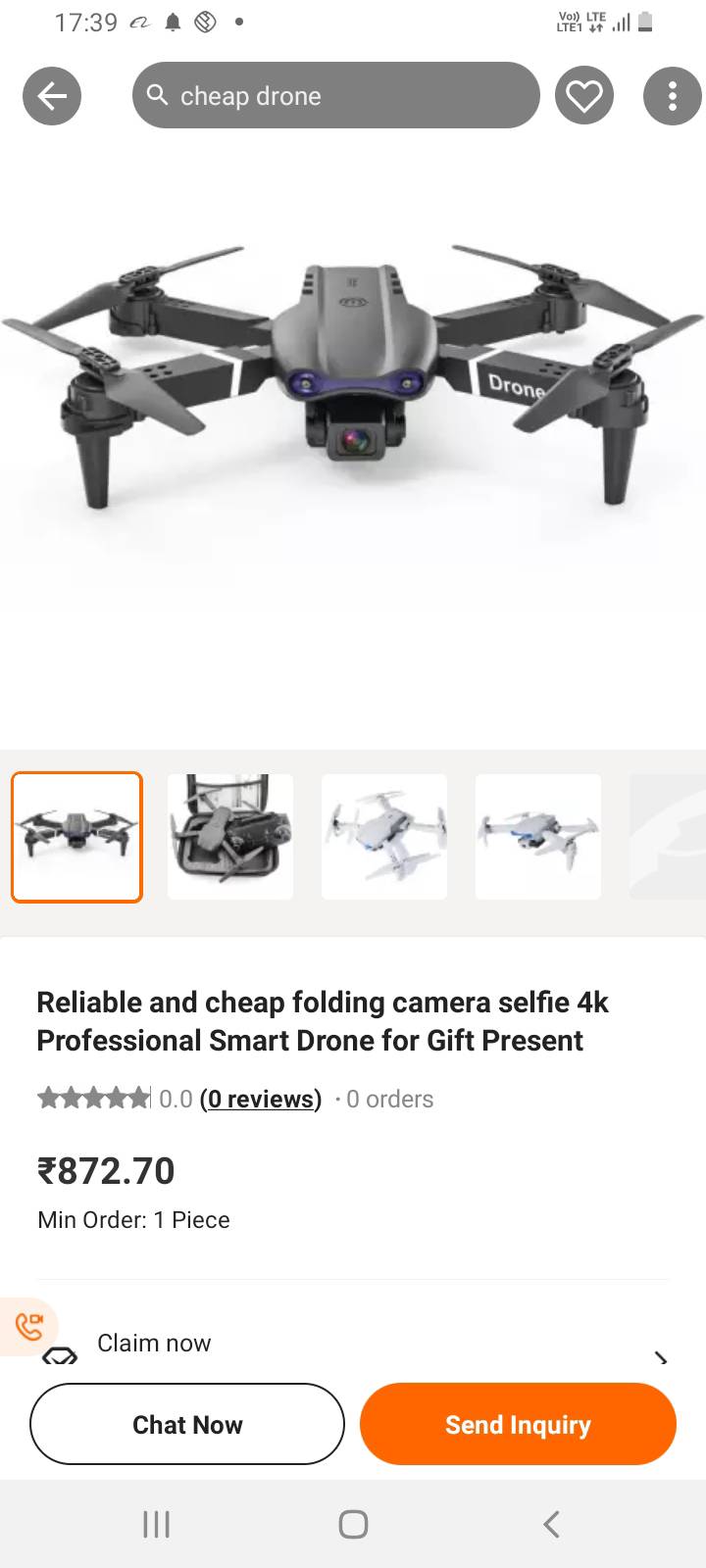View the drone in carrying case thumbnail
This screenshot has width=706, height=1568.
tap(230, 837)
